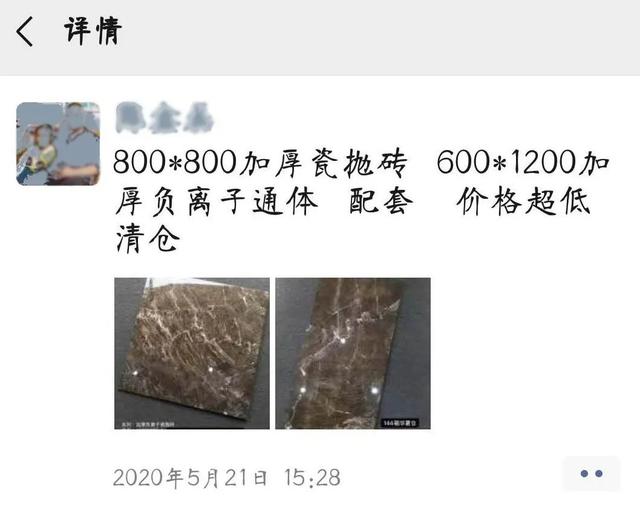View the square marble tile photo

pyautogui.click(x=192, y=354)
